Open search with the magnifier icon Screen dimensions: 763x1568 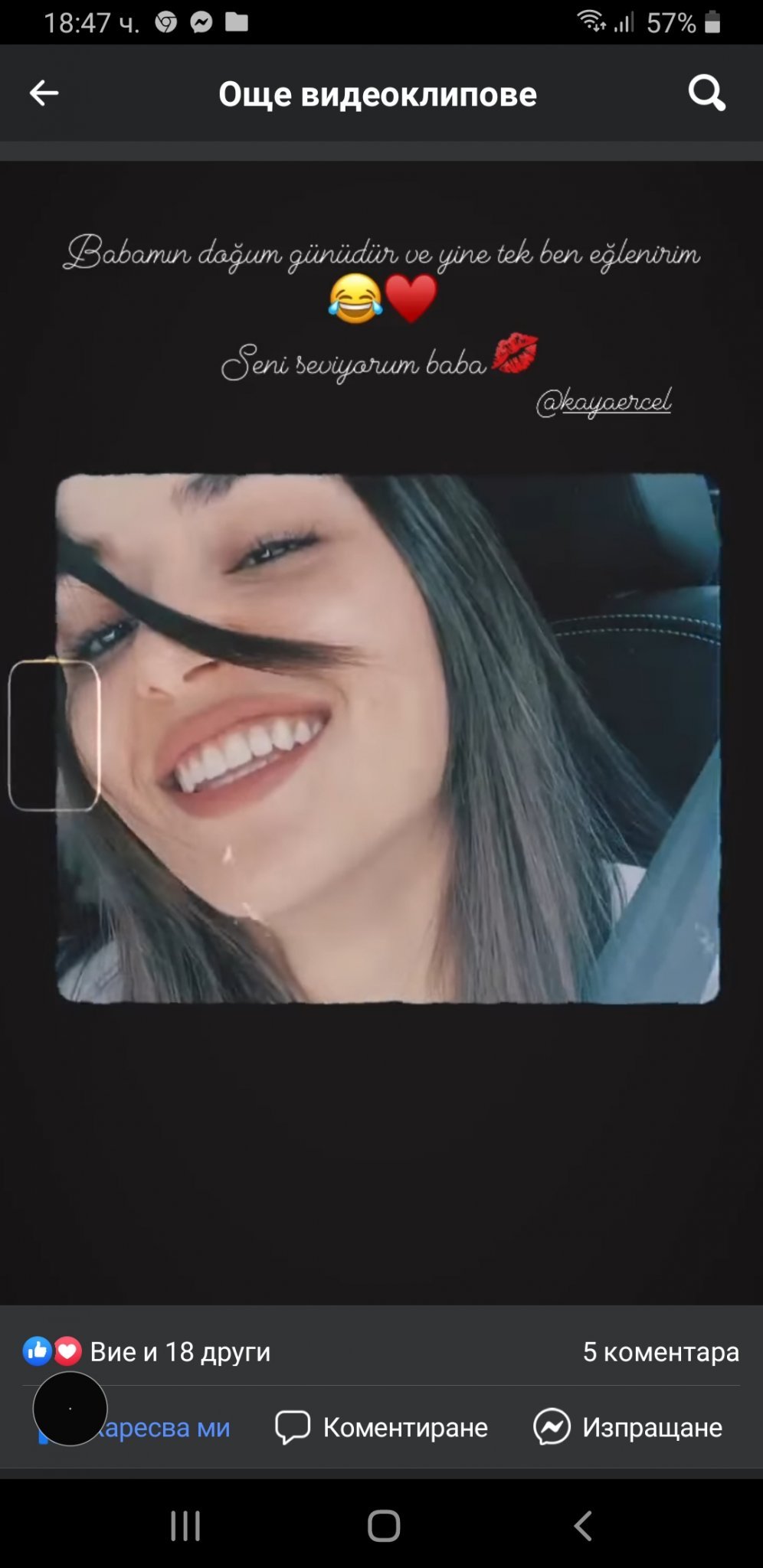pos(706,93)
